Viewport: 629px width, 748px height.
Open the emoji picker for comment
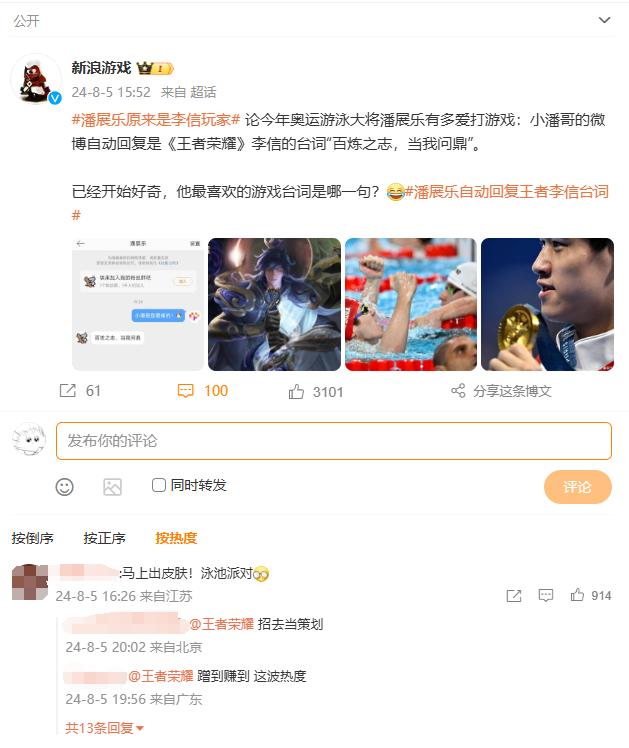[64, 486]
